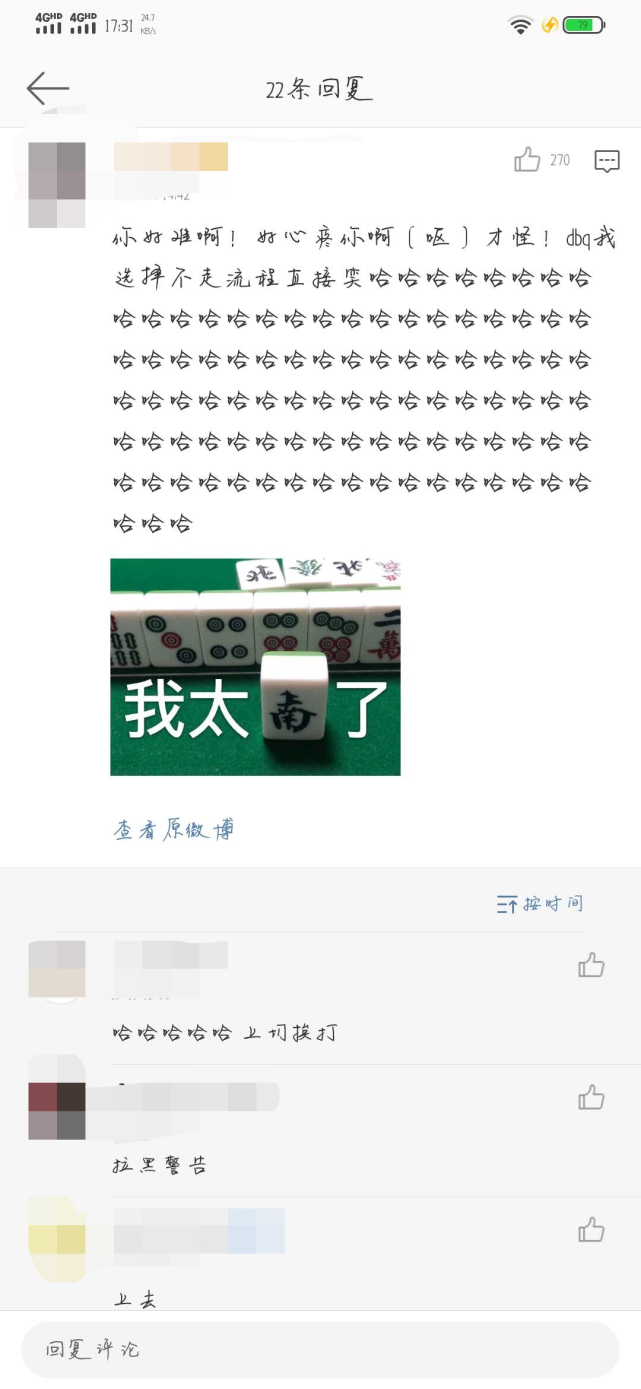
Task: Like the main comment with 270 likes
Action: pyautogui.click(x=527, y=160)
